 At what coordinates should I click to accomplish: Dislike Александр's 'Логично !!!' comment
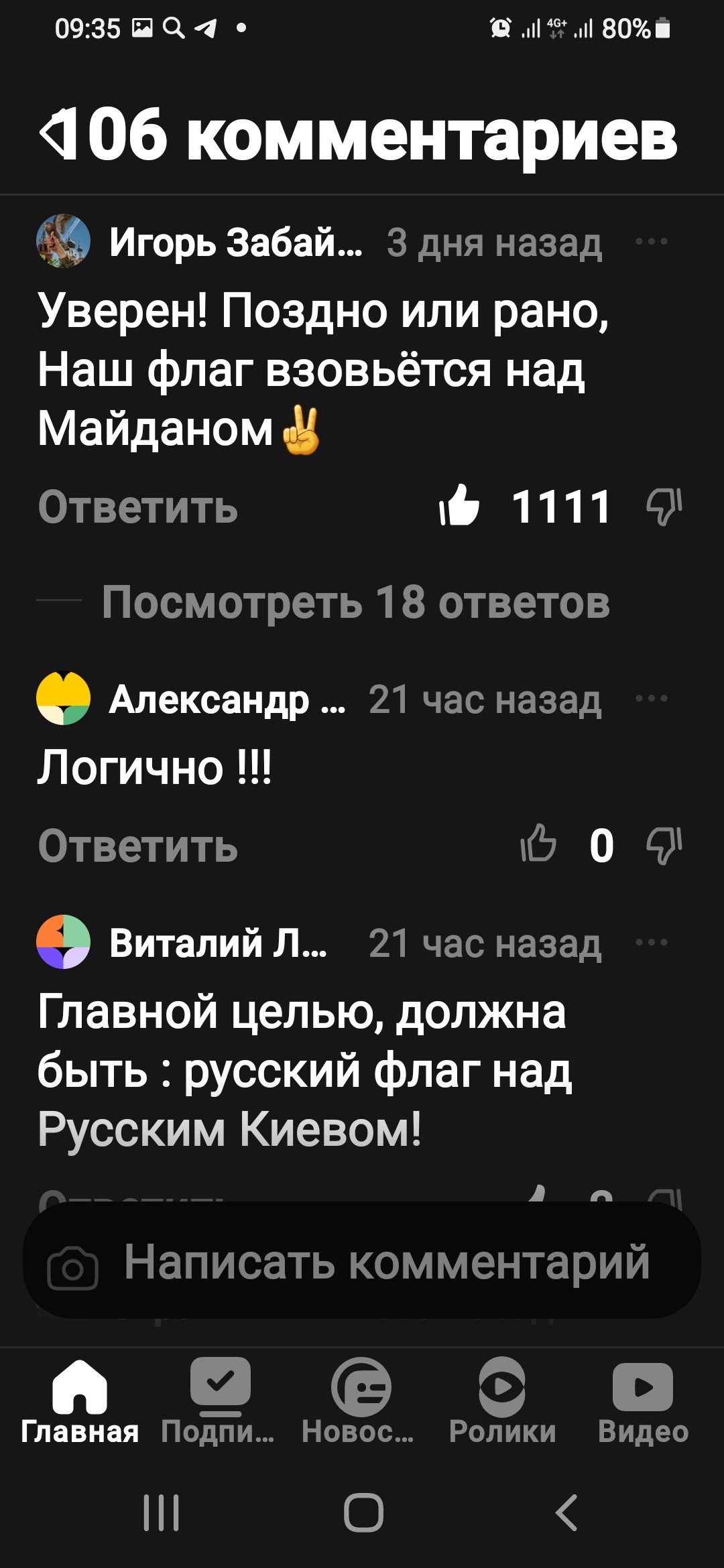tap(664, 846)
